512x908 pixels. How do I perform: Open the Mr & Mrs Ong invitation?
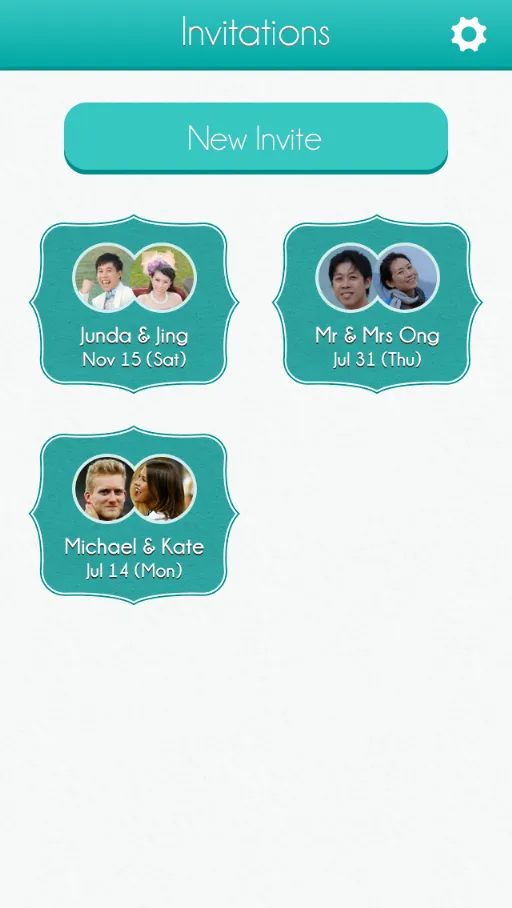[x=378, y=304]
